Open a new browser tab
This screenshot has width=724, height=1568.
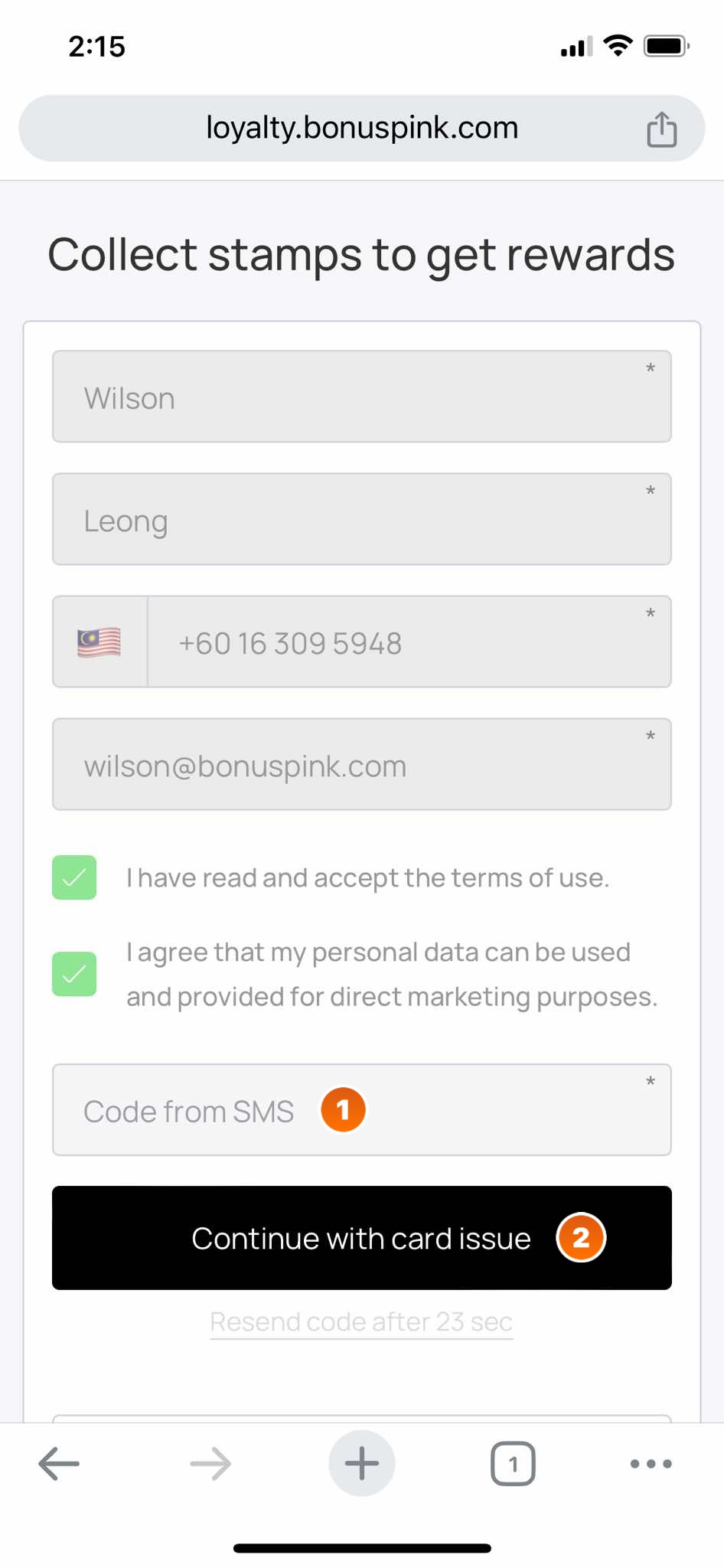(362, 1463)
